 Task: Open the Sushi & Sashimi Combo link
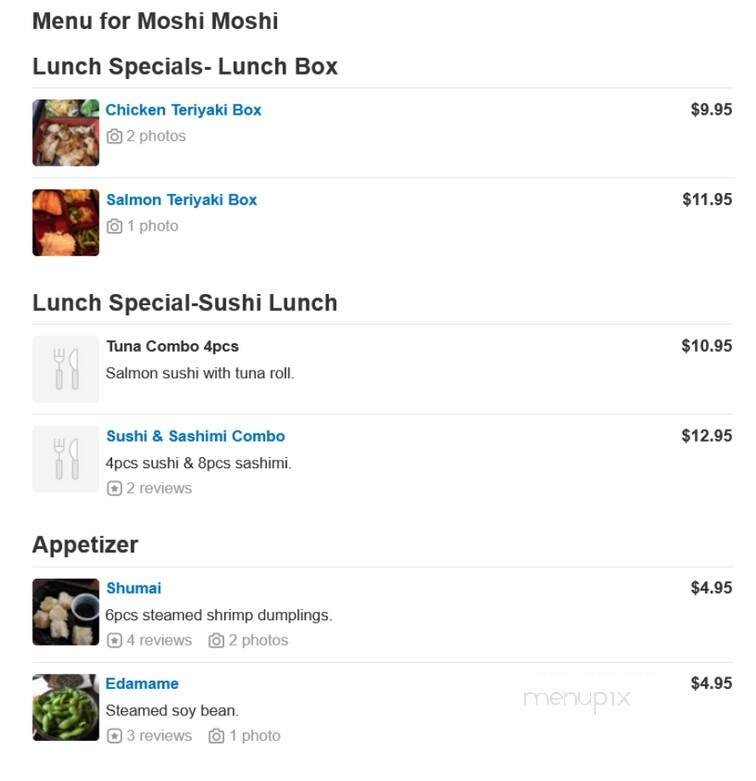(x=195, y=436)
